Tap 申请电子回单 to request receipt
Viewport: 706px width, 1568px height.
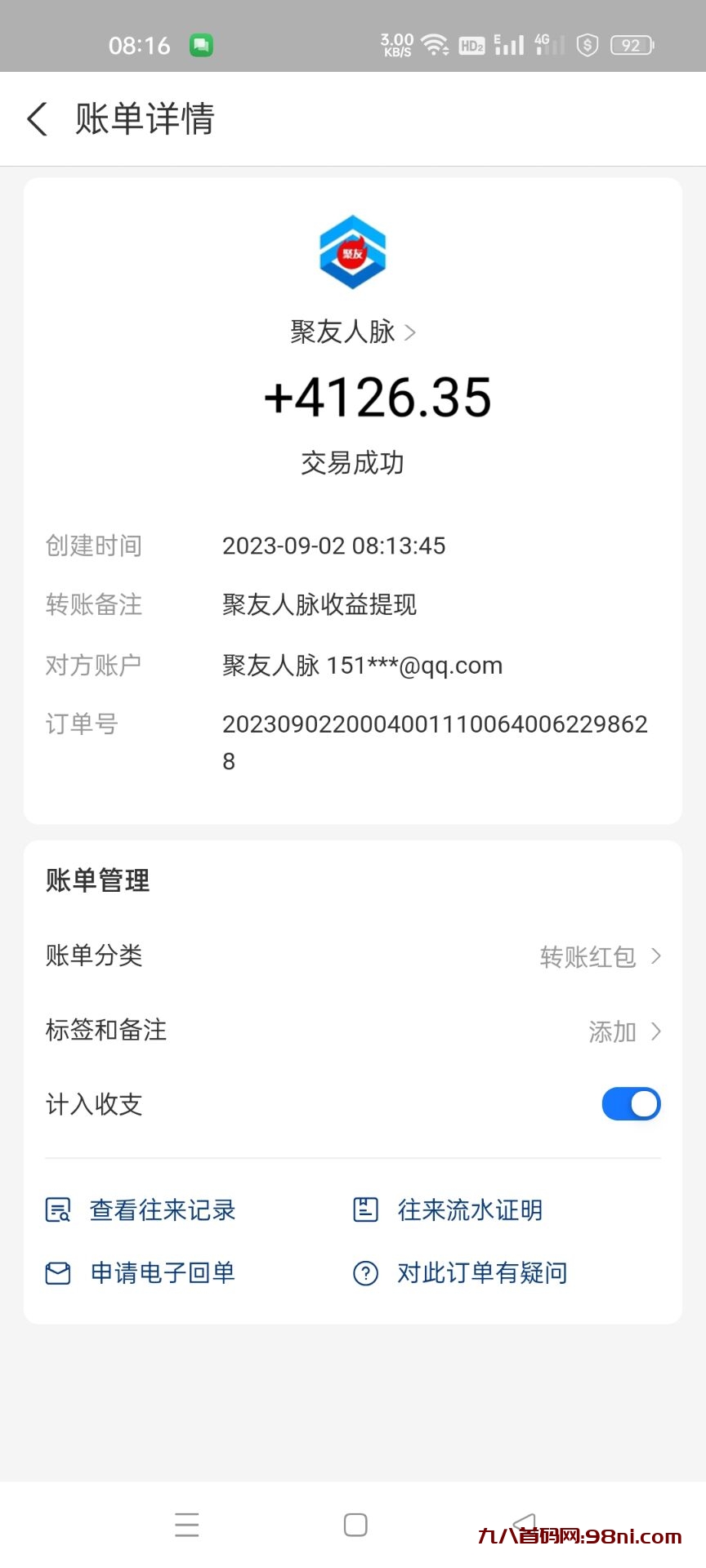point(163,1272)
